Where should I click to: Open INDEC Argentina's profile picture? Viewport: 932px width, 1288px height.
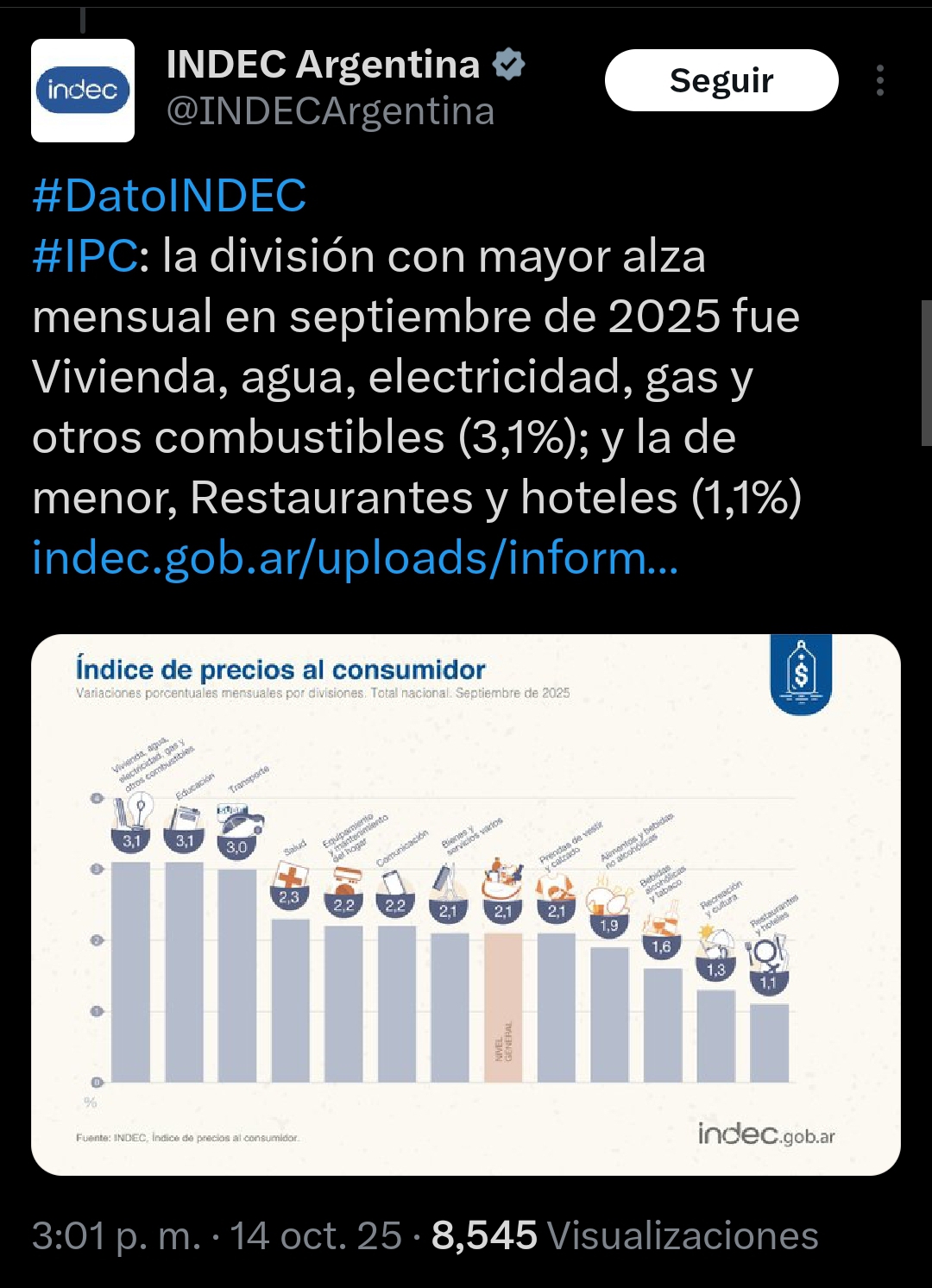click(83, 90)
